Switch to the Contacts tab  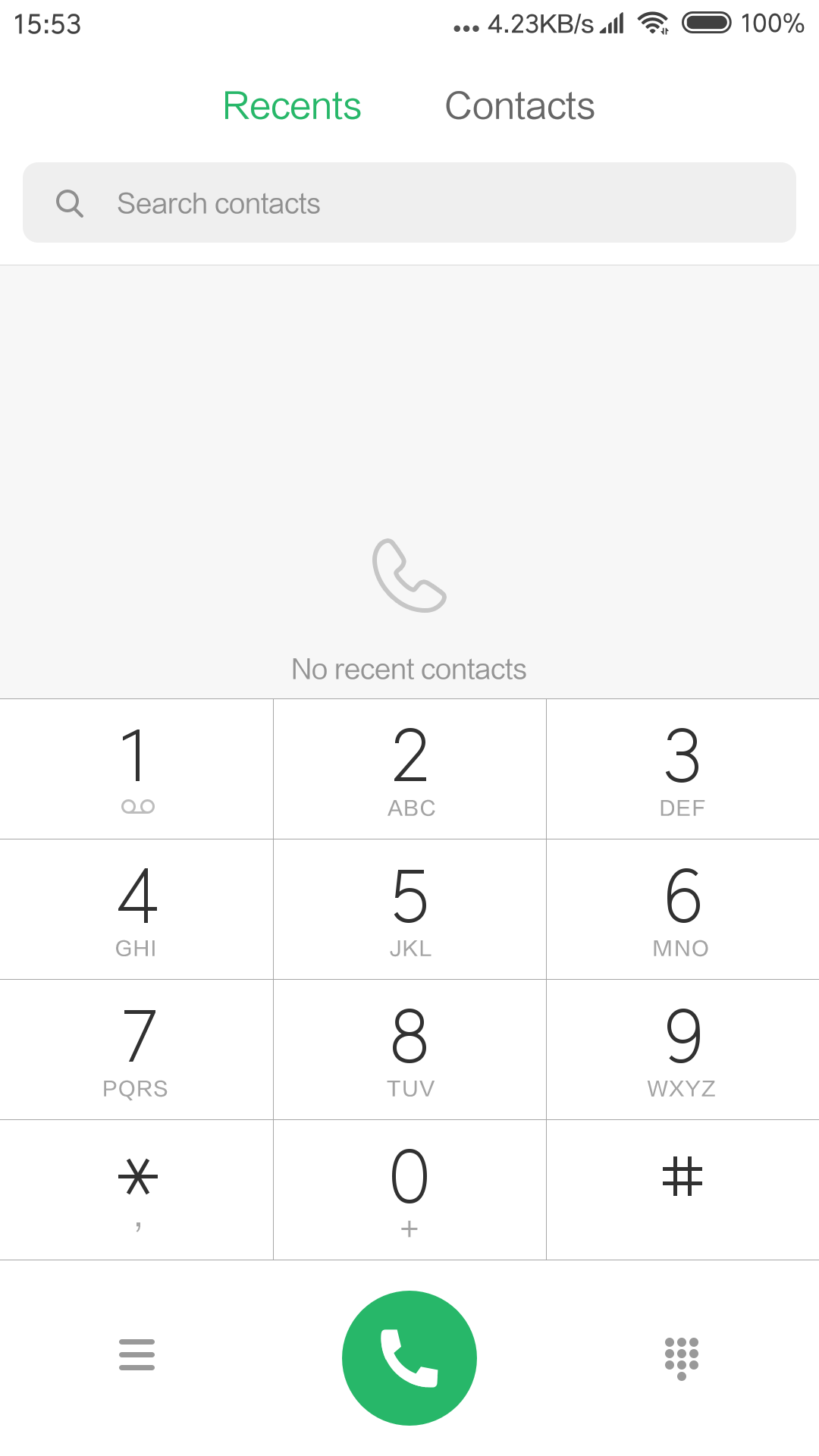[x=519, y=105]
